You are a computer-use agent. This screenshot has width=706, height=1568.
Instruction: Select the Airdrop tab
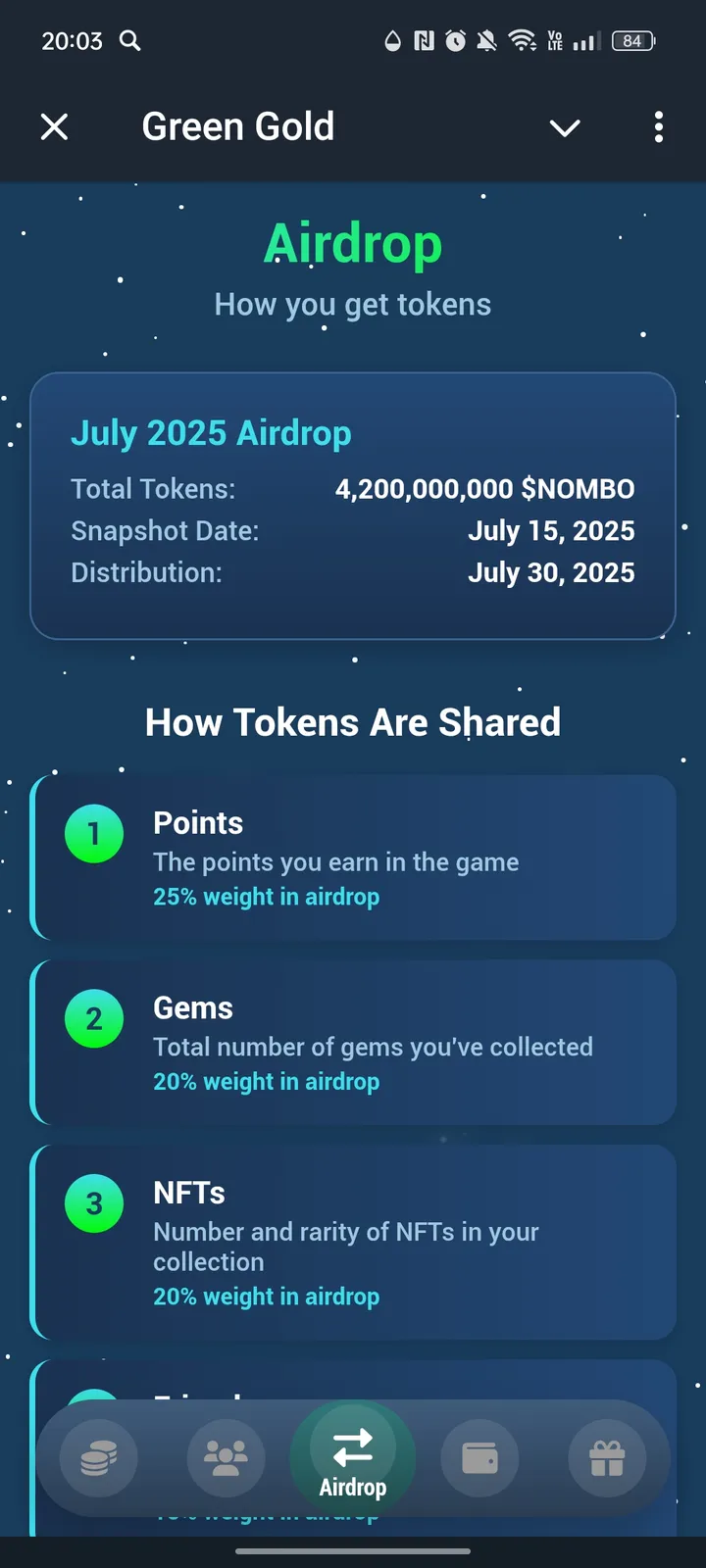[353, 1460]
